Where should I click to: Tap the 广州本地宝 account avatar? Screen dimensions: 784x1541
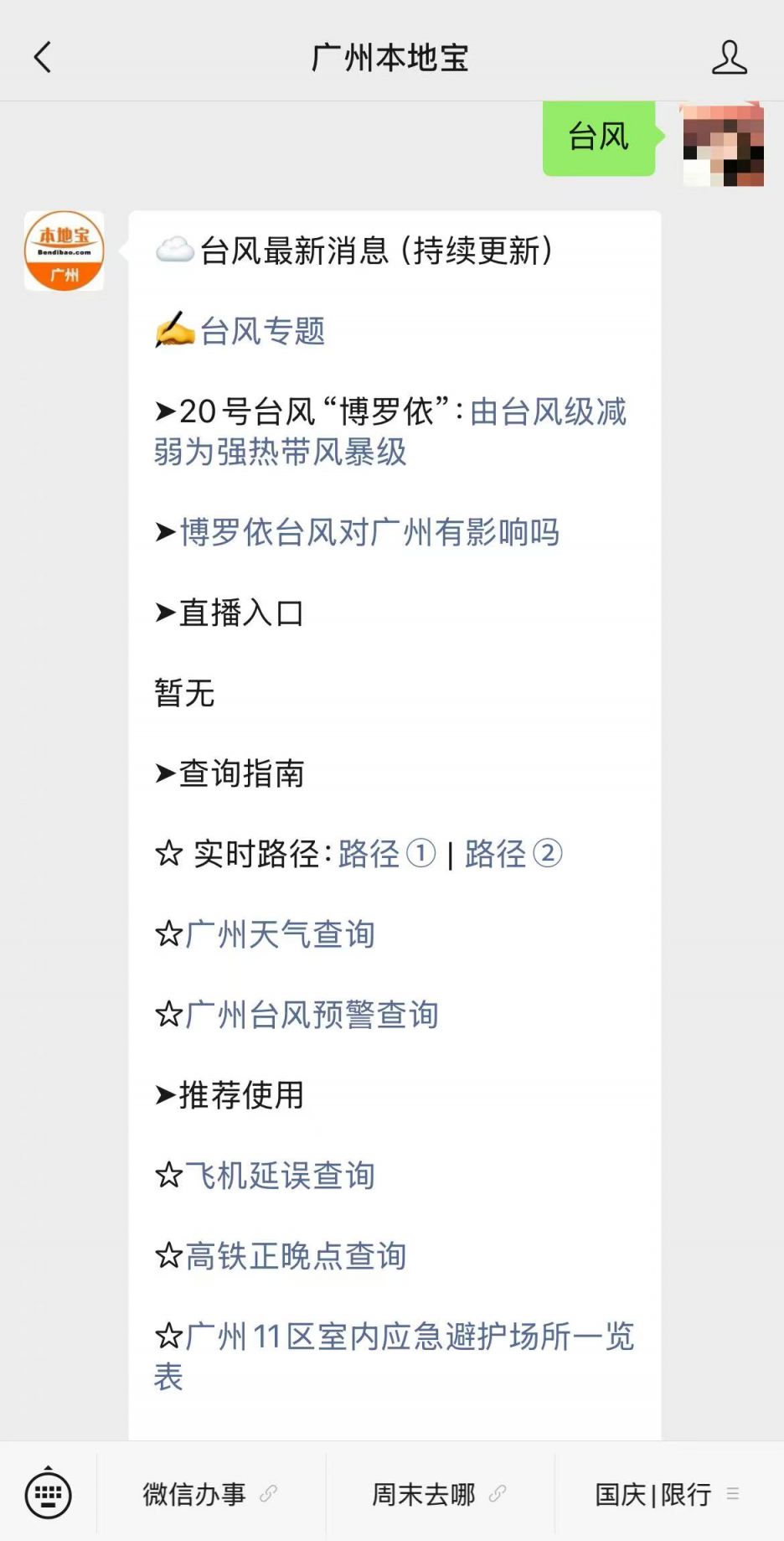(x=64, y=251)
